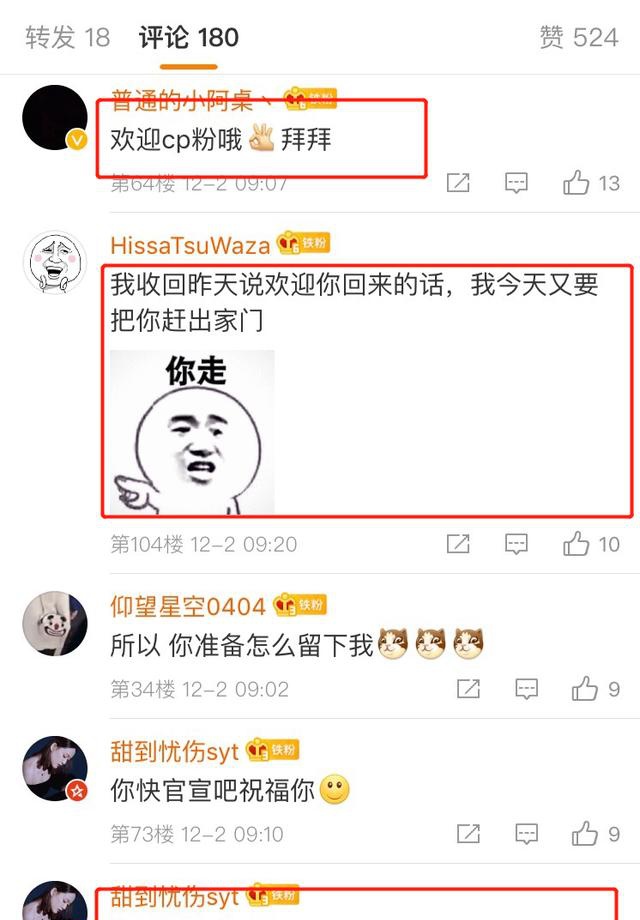Repost the 第64楼 comment
The height and width of the screenshot is (920, 640).
(x=458, y=183)
